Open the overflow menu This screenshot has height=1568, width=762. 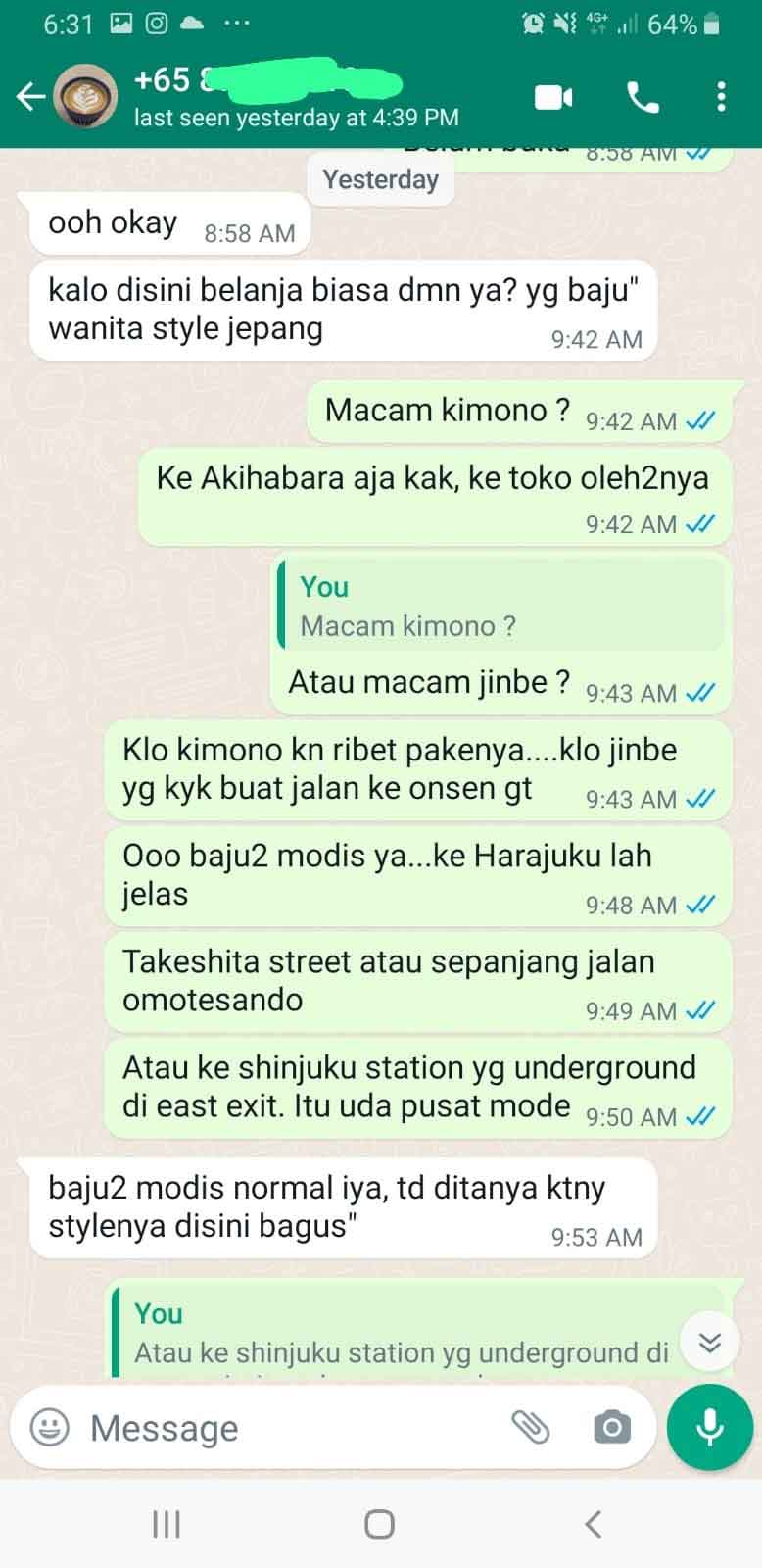[x=721, y=97]
